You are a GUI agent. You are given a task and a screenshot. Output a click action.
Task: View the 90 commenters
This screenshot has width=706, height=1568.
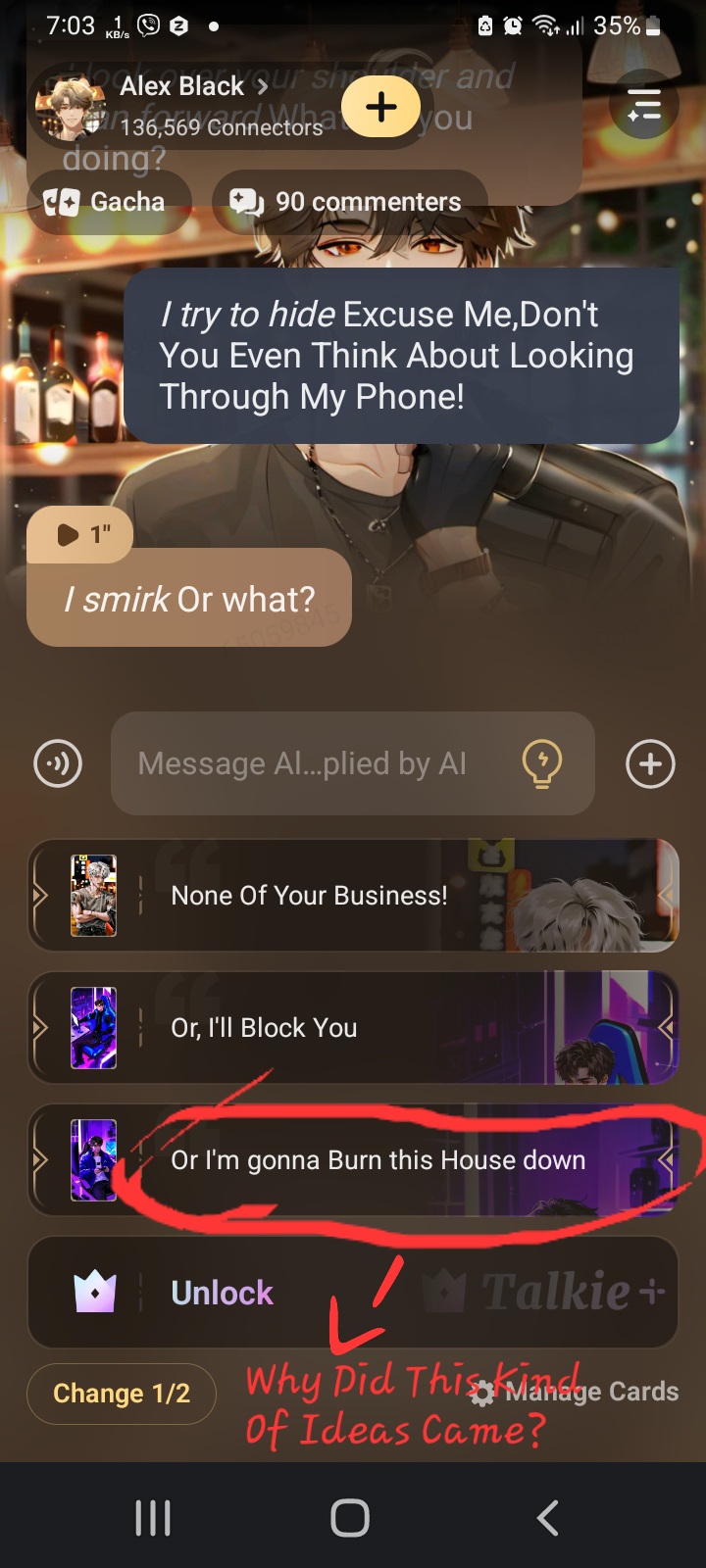[349, 202]
